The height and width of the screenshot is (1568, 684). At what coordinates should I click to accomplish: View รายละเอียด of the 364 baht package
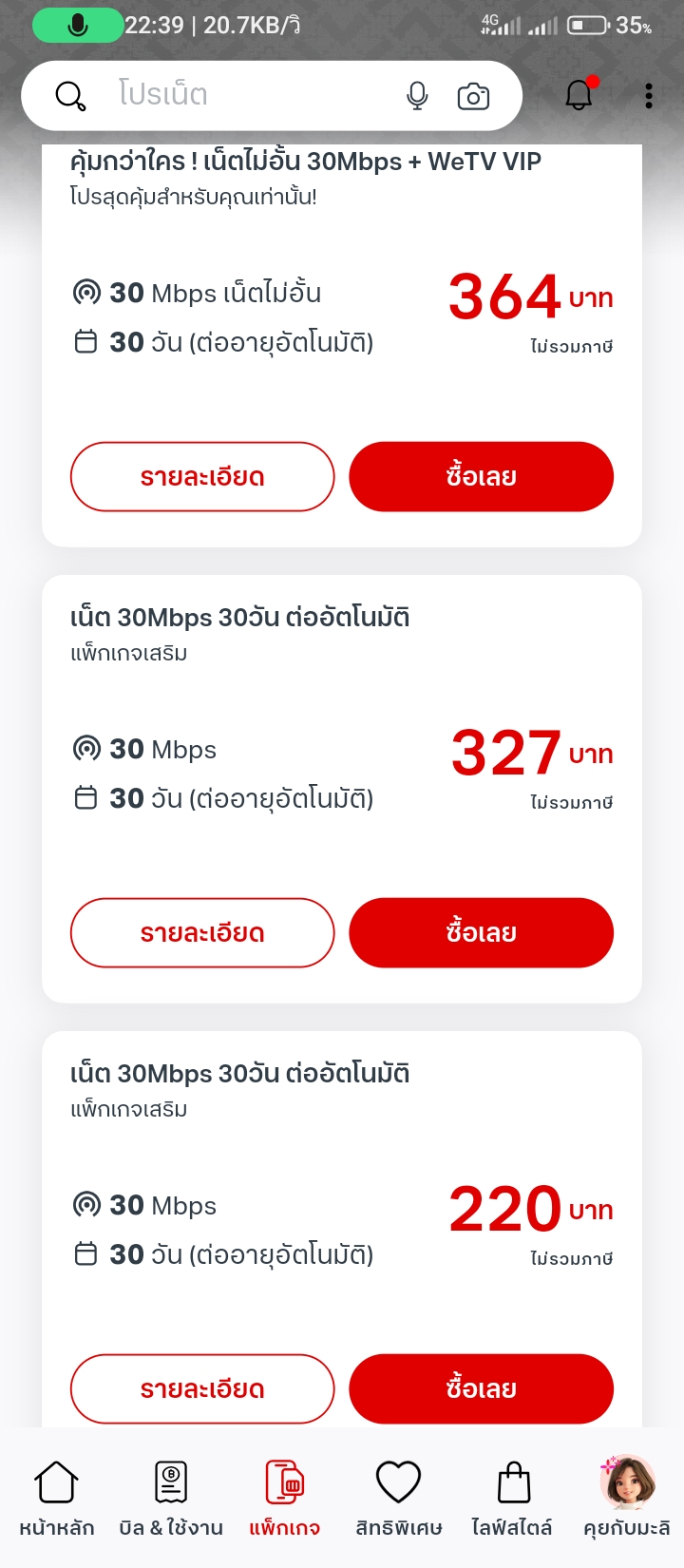click(202, 476)
